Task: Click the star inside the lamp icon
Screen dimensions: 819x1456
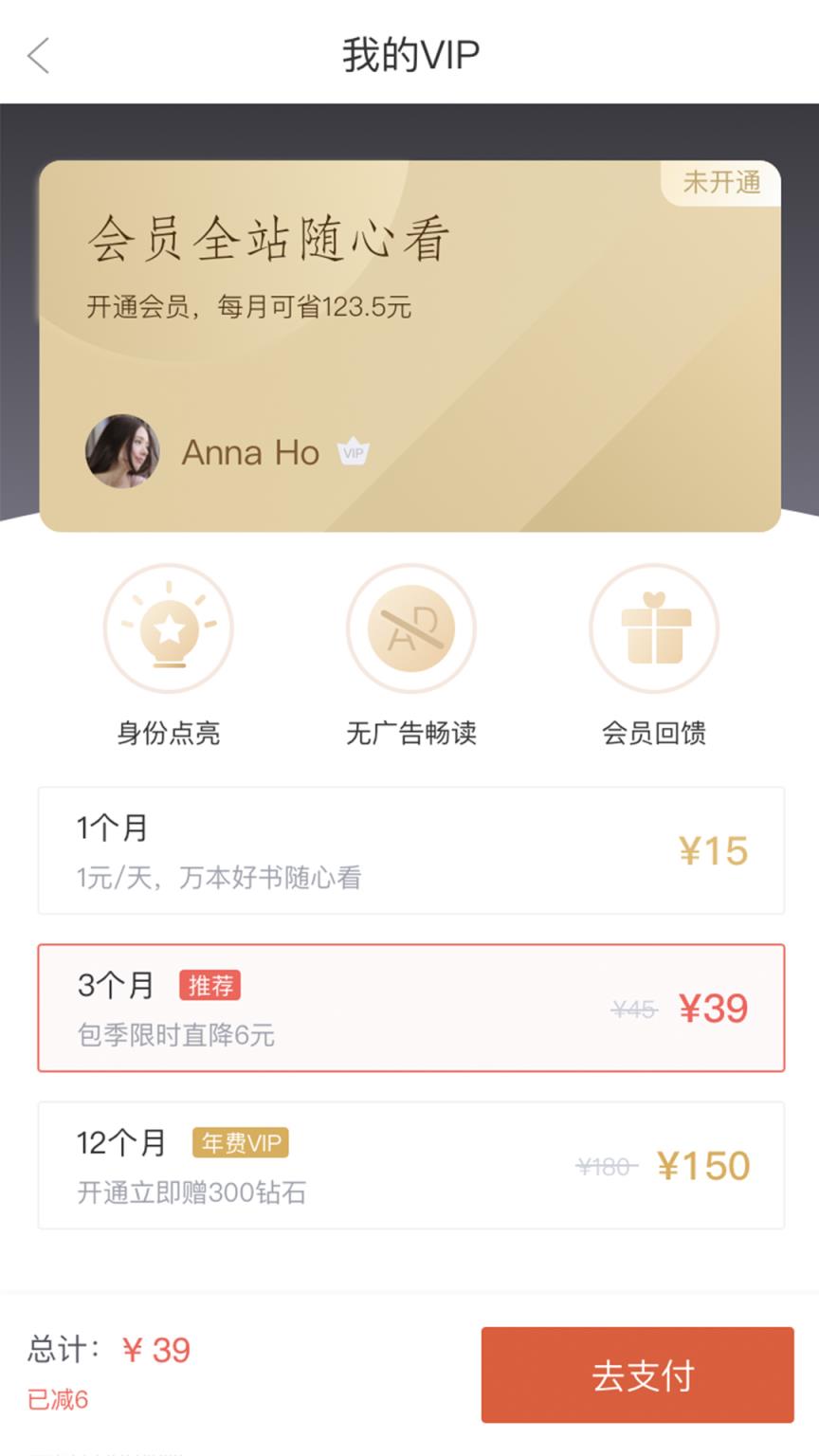Action: (x=171, y=627)
